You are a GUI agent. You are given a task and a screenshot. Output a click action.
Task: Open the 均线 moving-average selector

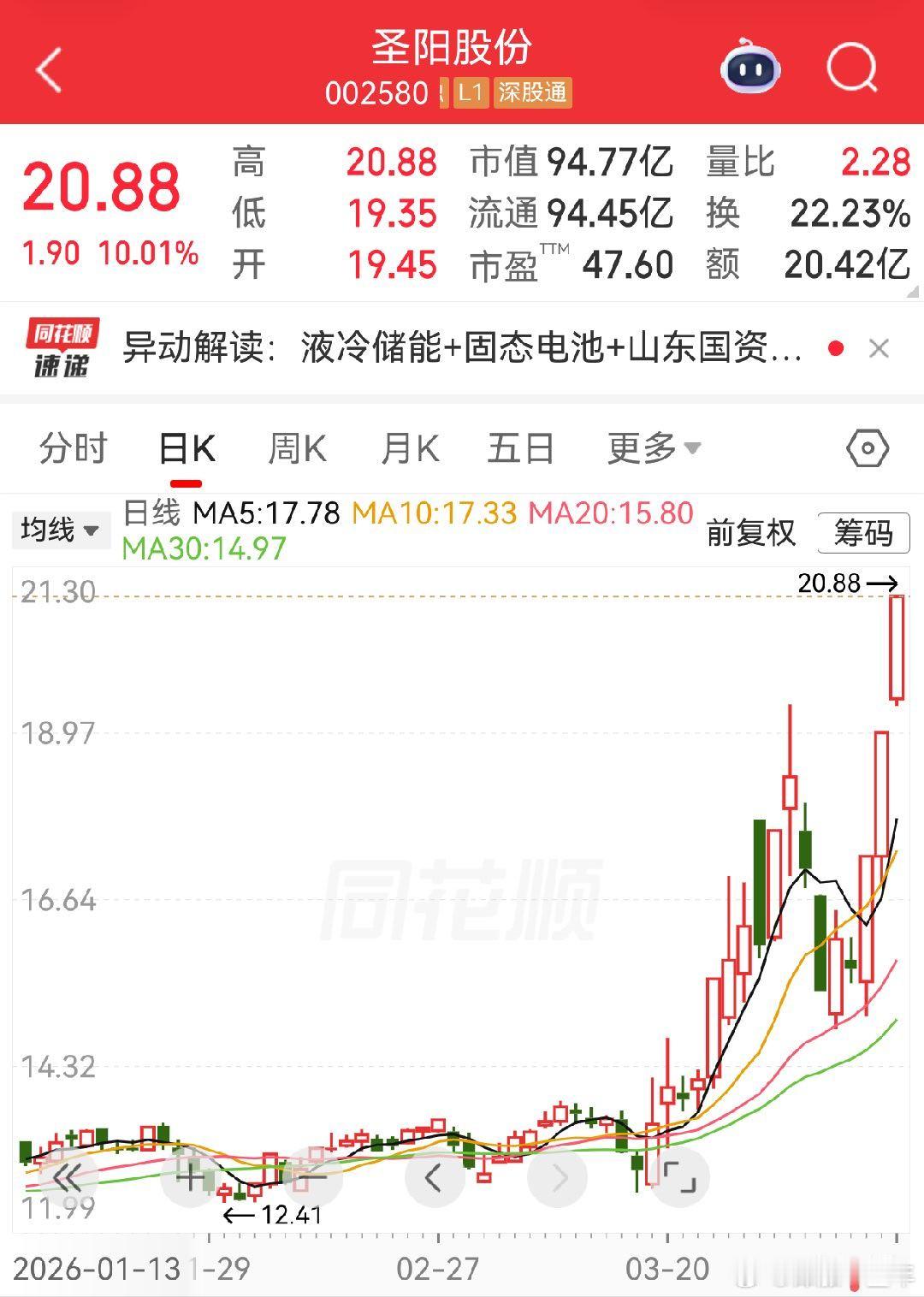point(60,530)
